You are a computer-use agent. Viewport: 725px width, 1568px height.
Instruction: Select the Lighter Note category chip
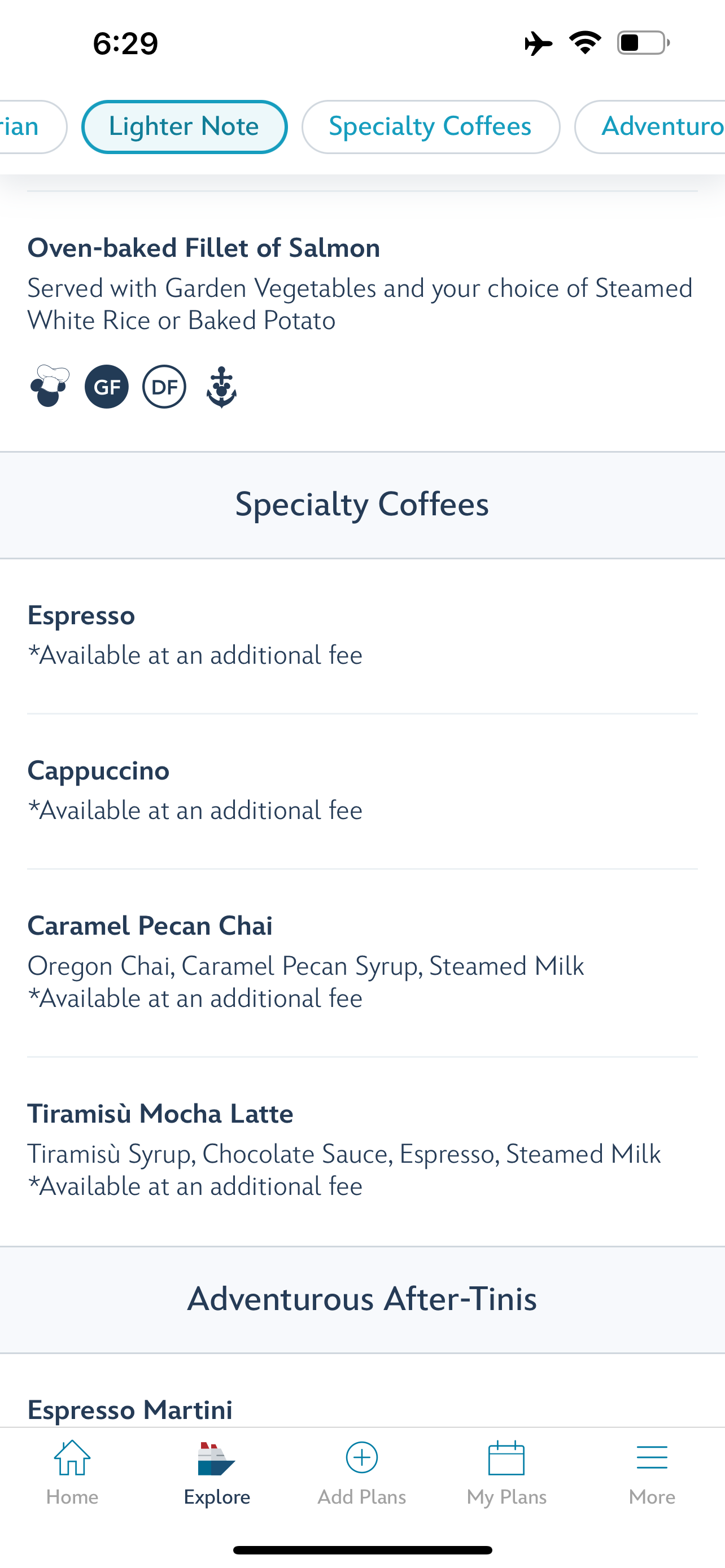(184, 126)
